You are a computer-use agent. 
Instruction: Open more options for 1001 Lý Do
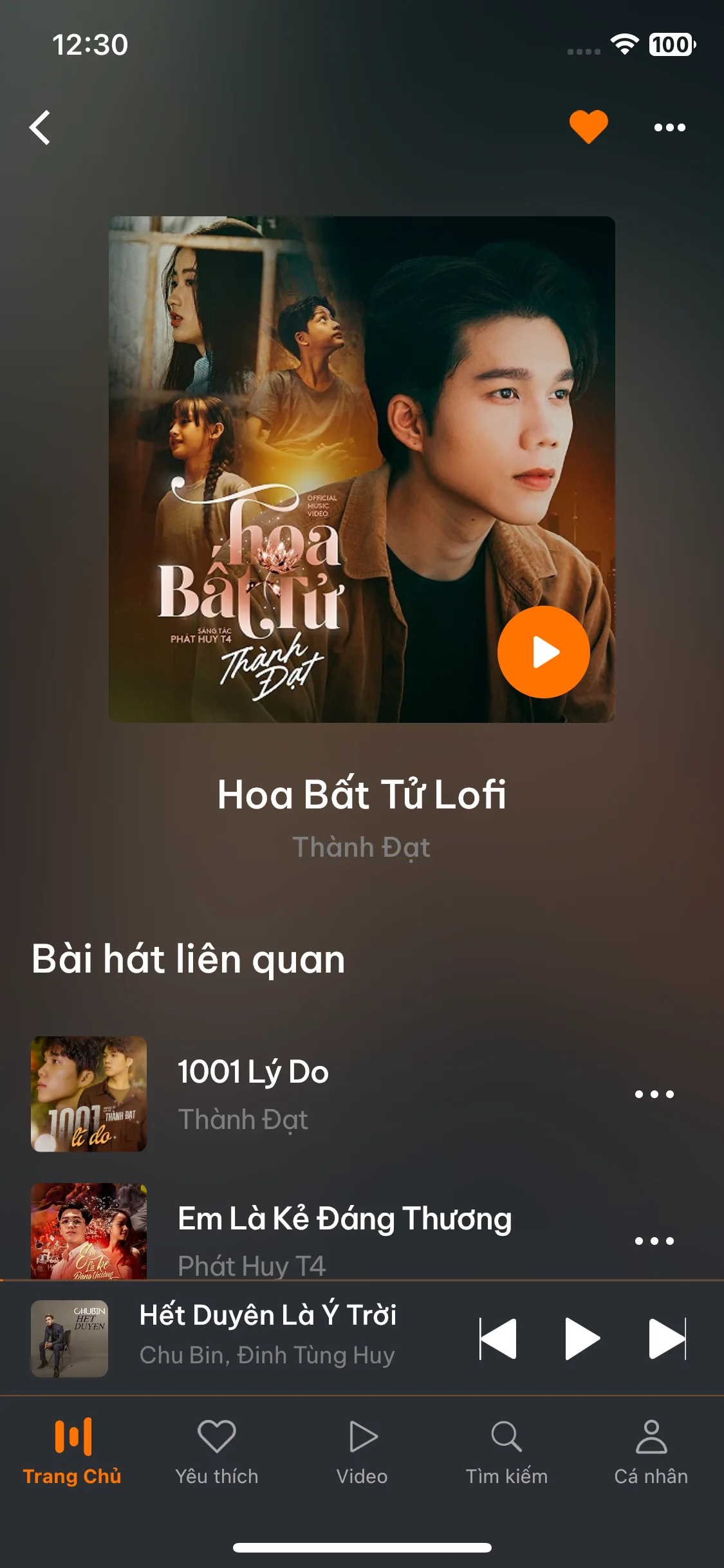point(654,1094)
